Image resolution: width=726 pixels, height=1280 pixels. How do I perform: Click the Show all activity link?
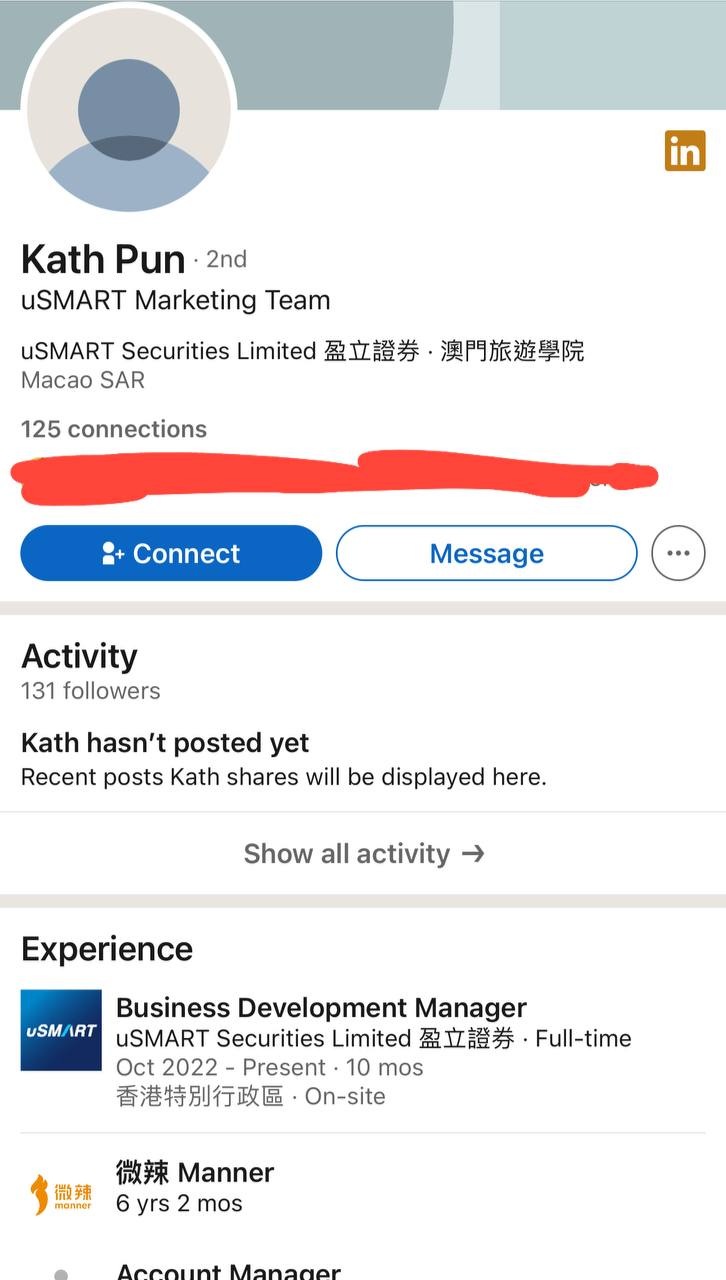(x=345, y=854)
